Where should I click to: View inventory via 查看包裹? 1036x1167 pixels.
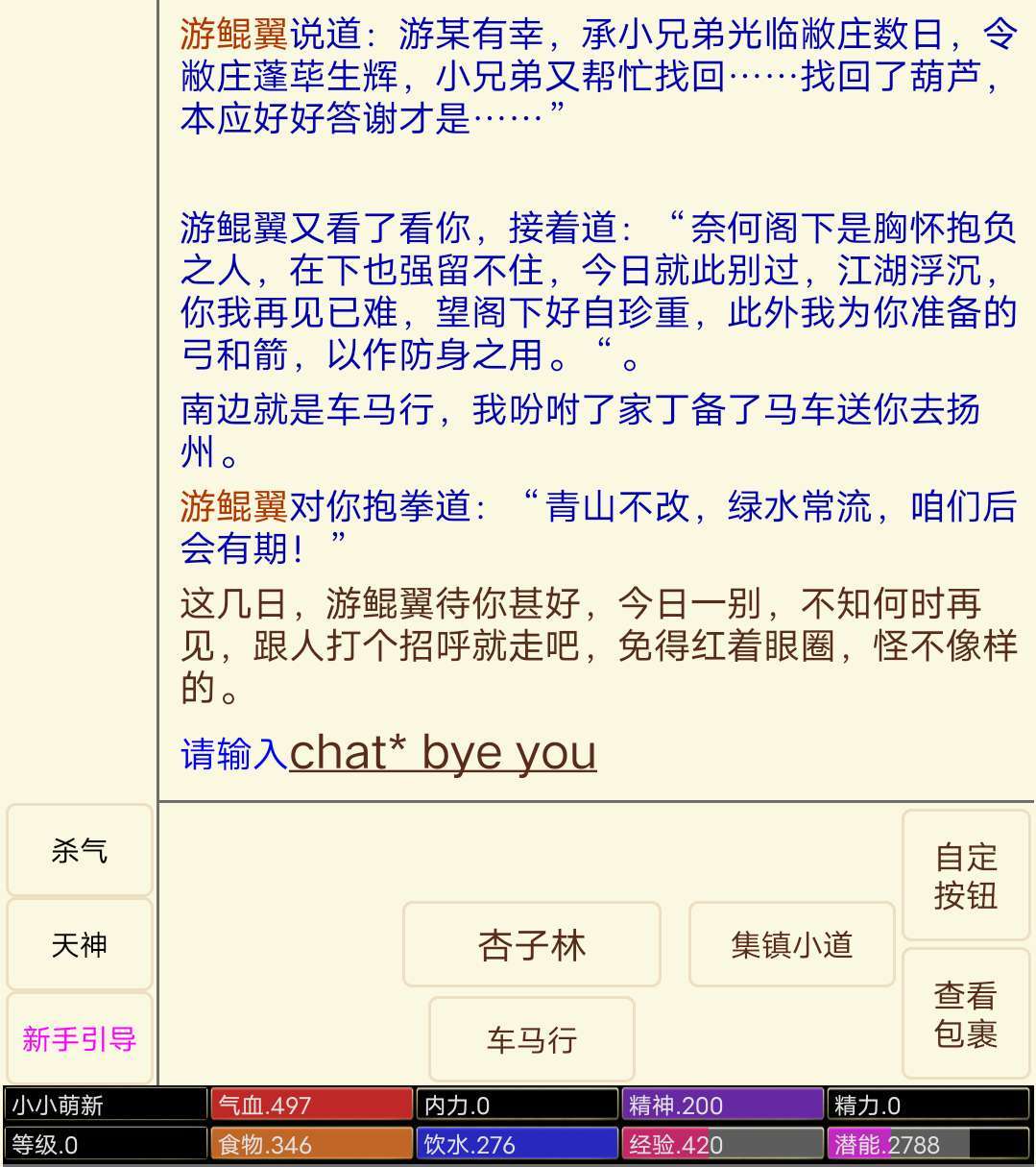tap(965, 1014)
